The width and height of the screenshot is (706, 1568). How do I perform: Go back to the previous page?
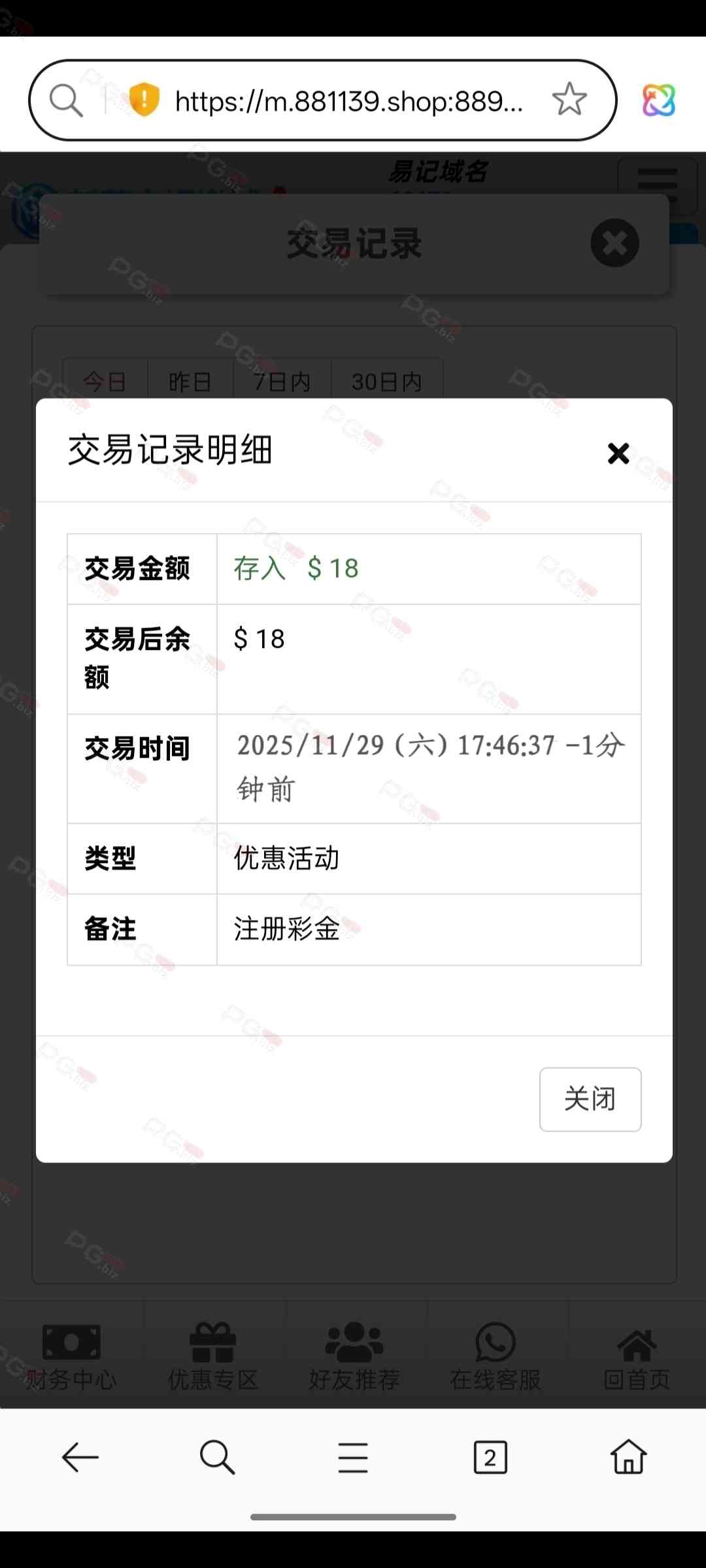[80, 1457]
